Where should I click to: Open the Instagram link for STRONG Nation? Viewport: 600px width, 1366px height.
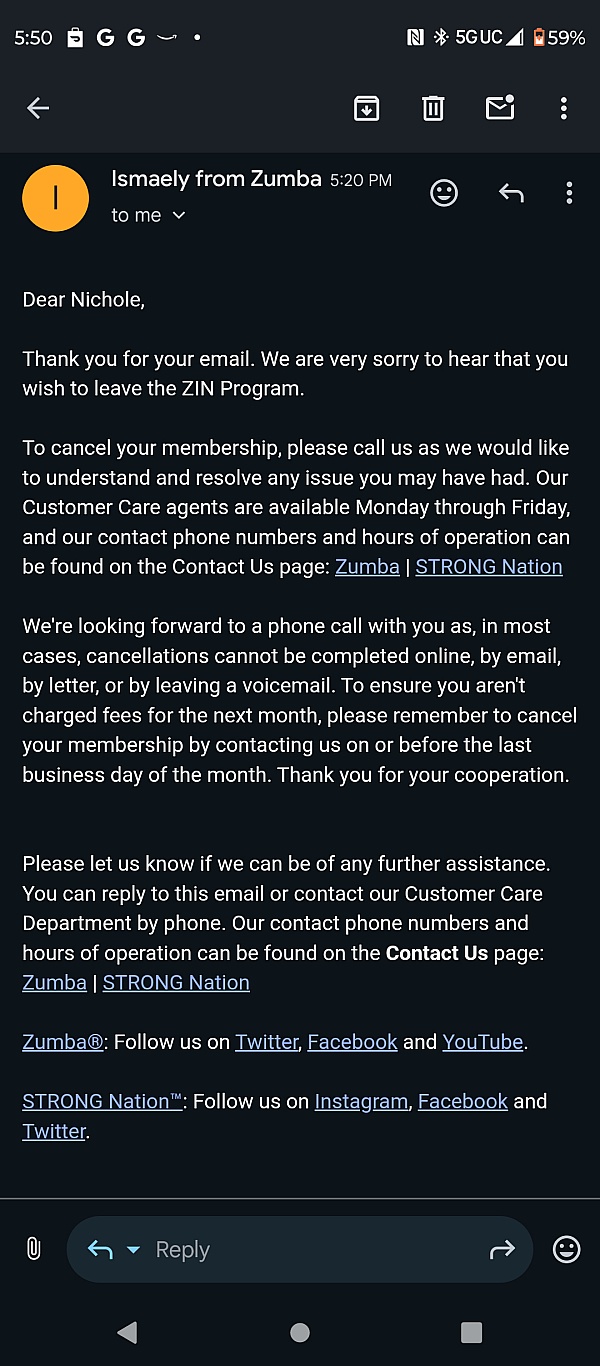(361, 1101)
